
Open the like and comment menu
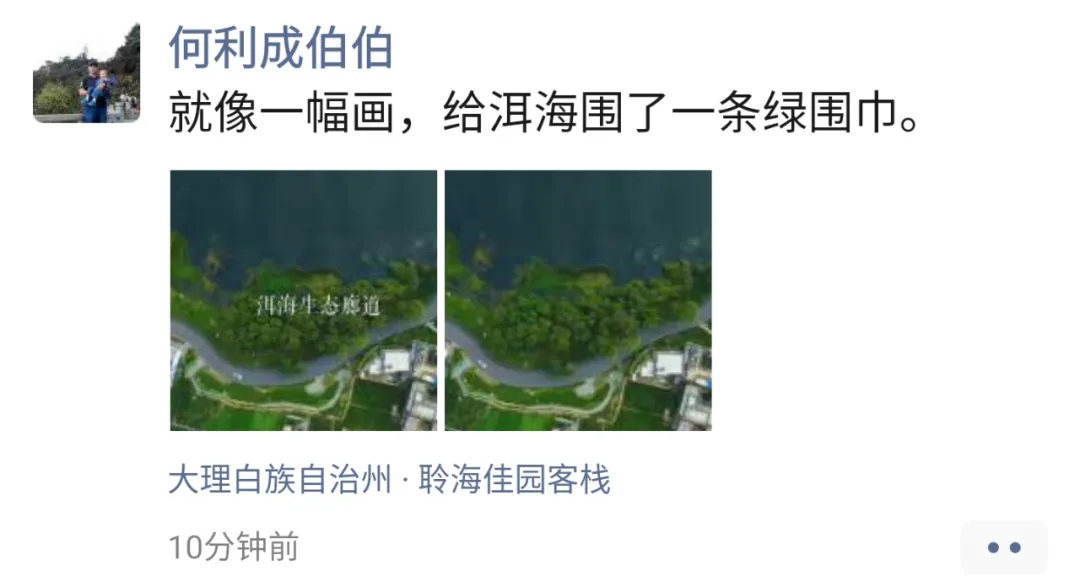tap(1003, 547)
